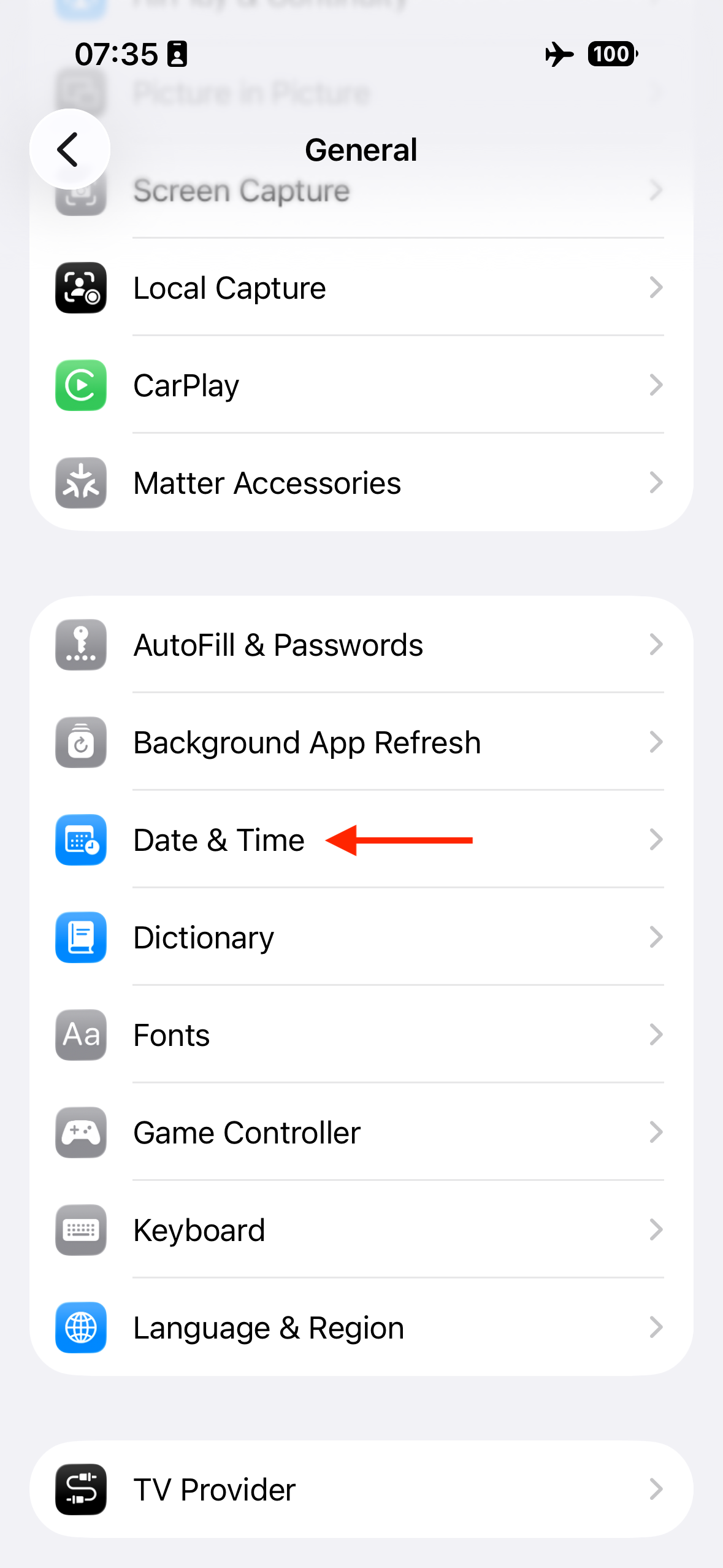
Task: Expand the Keyboard row chevron
Action: pos(656,1230)
